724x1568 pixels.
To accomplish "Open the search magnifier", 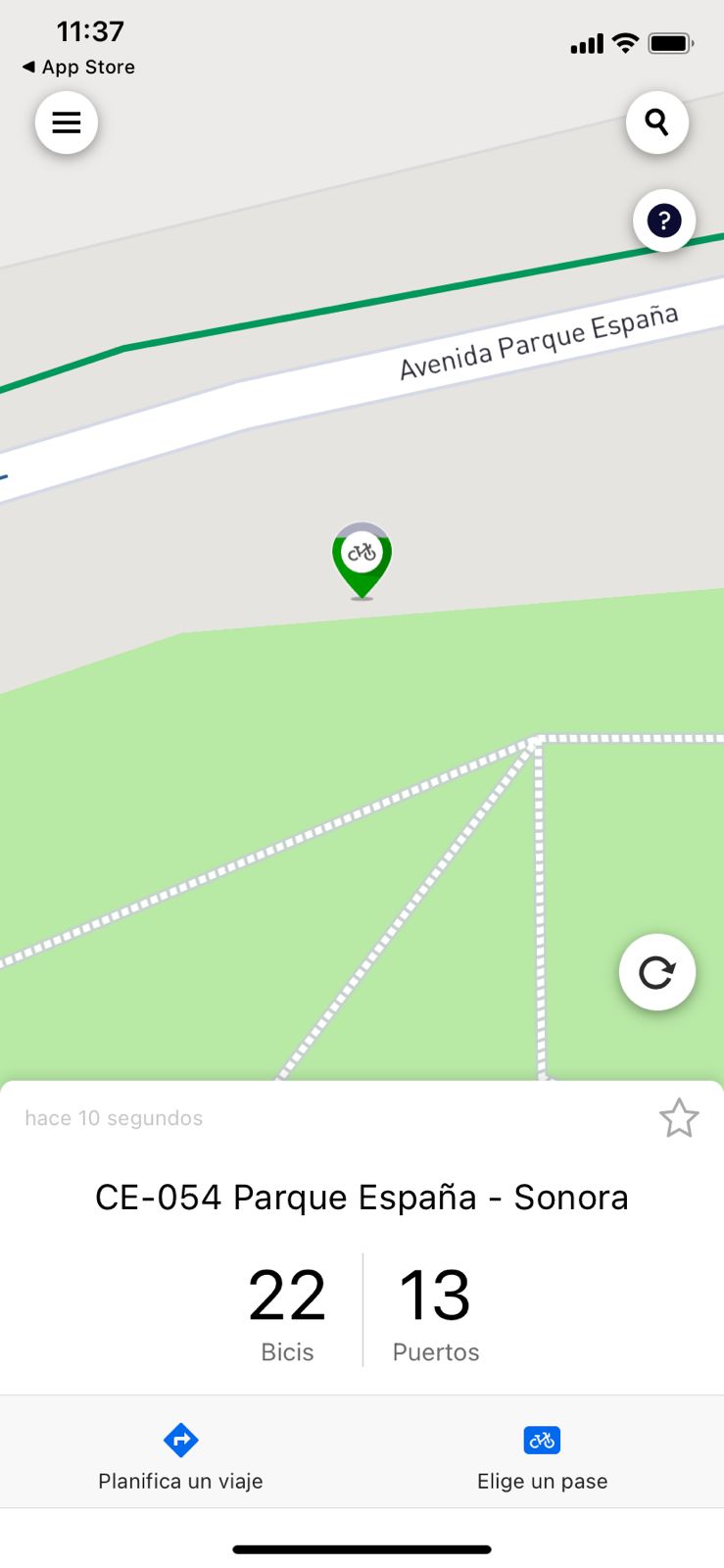I will pyautogui.click(x=656, y=122).
